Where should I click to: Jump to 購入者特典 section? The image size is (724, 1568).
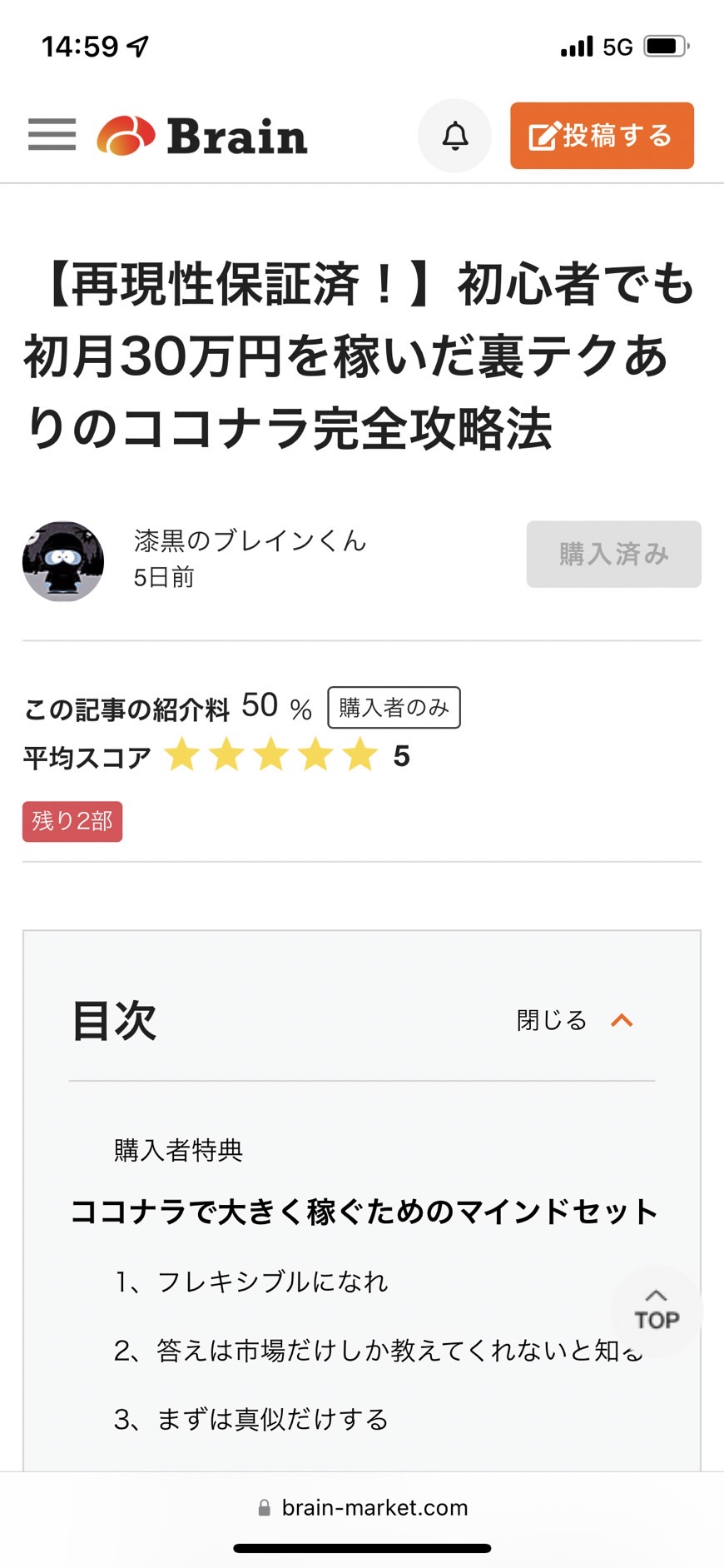pyautogui.click(x=178, y=1150)
